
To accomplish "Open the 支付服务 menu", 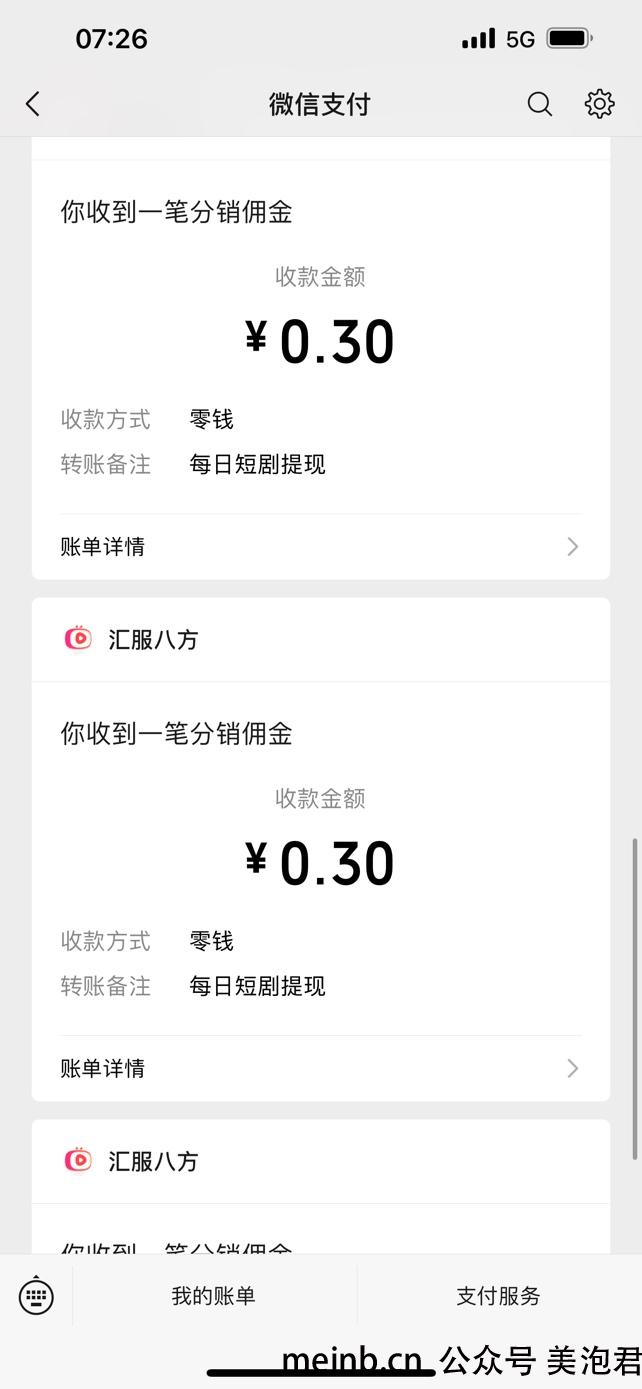I will coord(499,1296).
